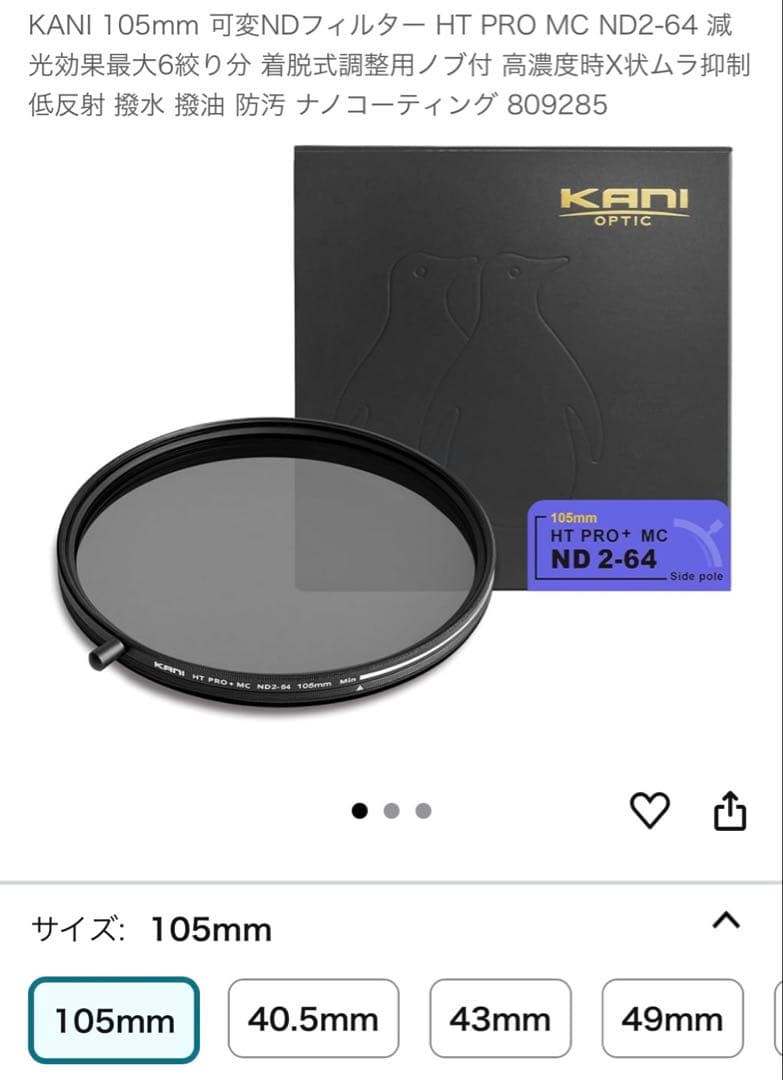Viewport: 783px width, 1080px height.
Task: Add product to wishlist with heart icon
Action: click(x=650, y=810)
